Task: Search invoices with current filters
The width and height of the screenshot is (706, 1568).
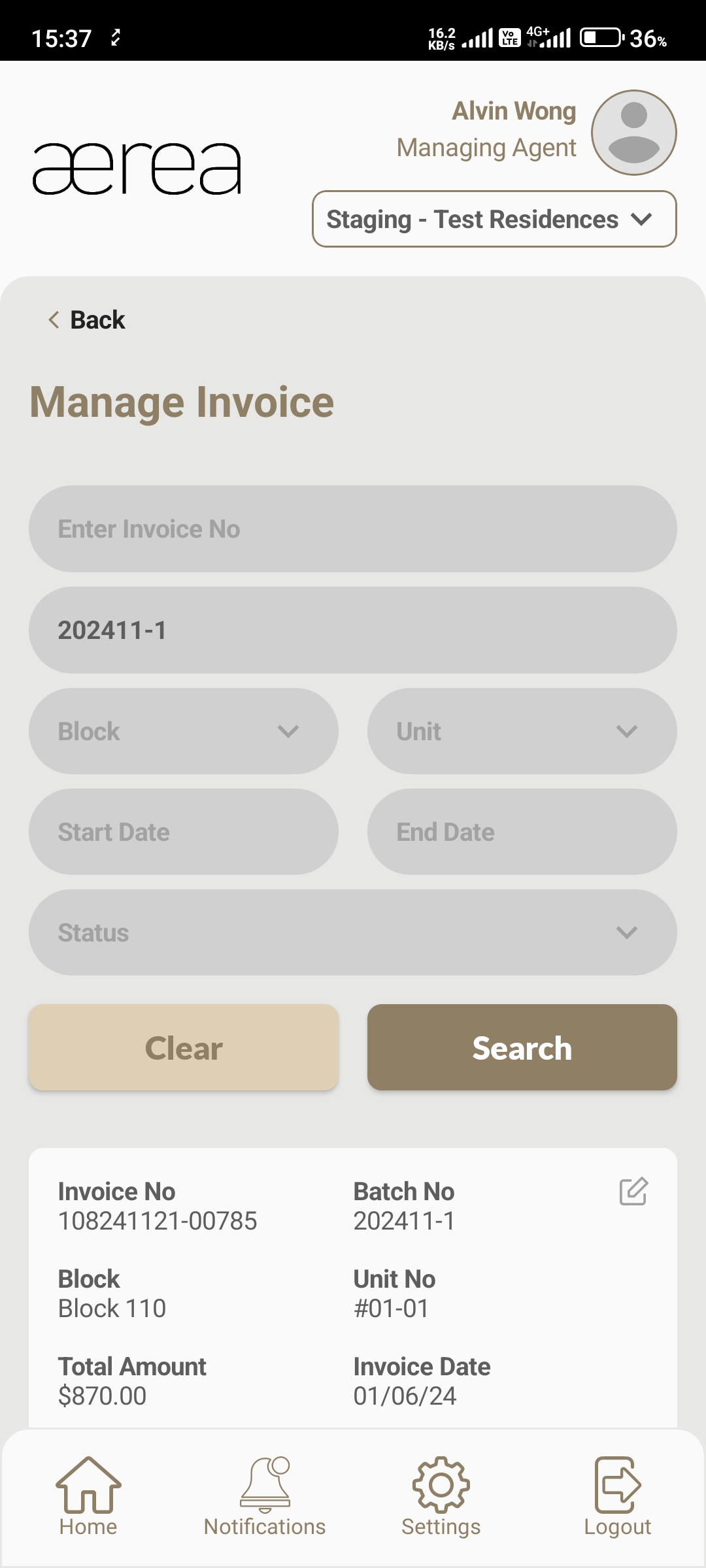Action: pos(522,1048)
